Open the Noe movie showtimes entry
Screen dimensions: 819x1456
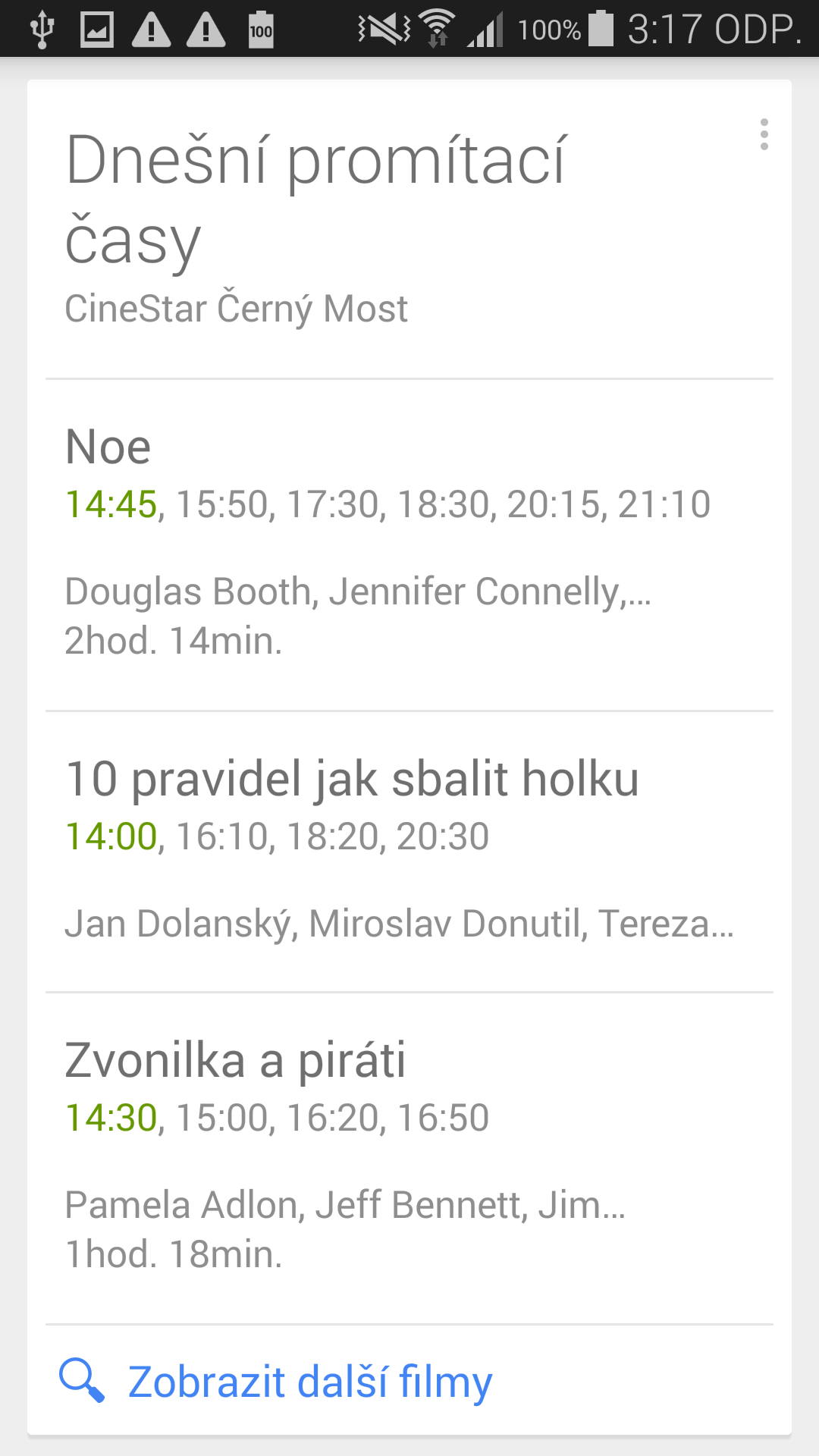click(x=409, y=544)
